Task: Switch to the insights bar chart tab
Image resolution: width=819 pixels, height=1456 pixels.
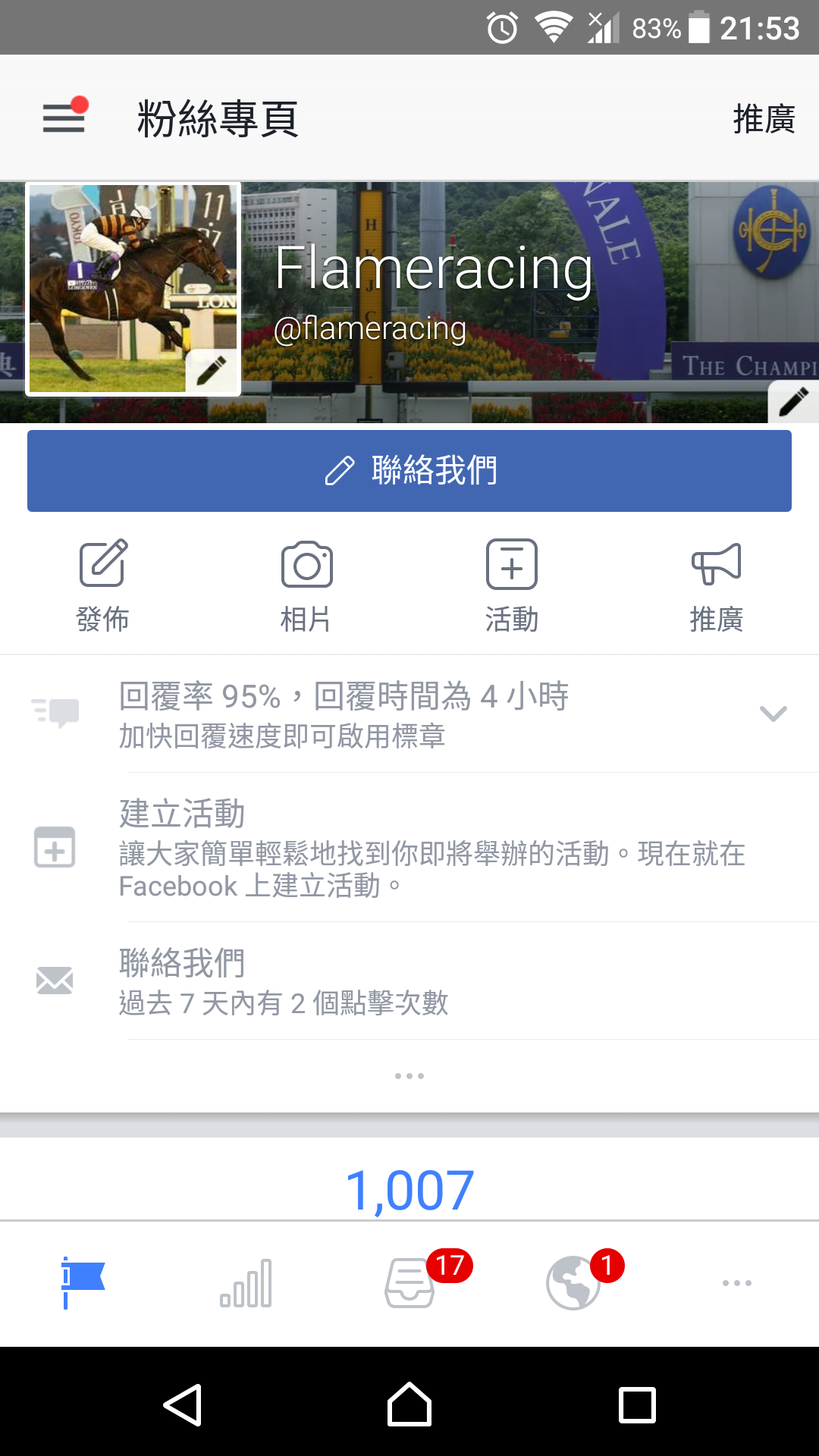Action: pos(246,1283)
